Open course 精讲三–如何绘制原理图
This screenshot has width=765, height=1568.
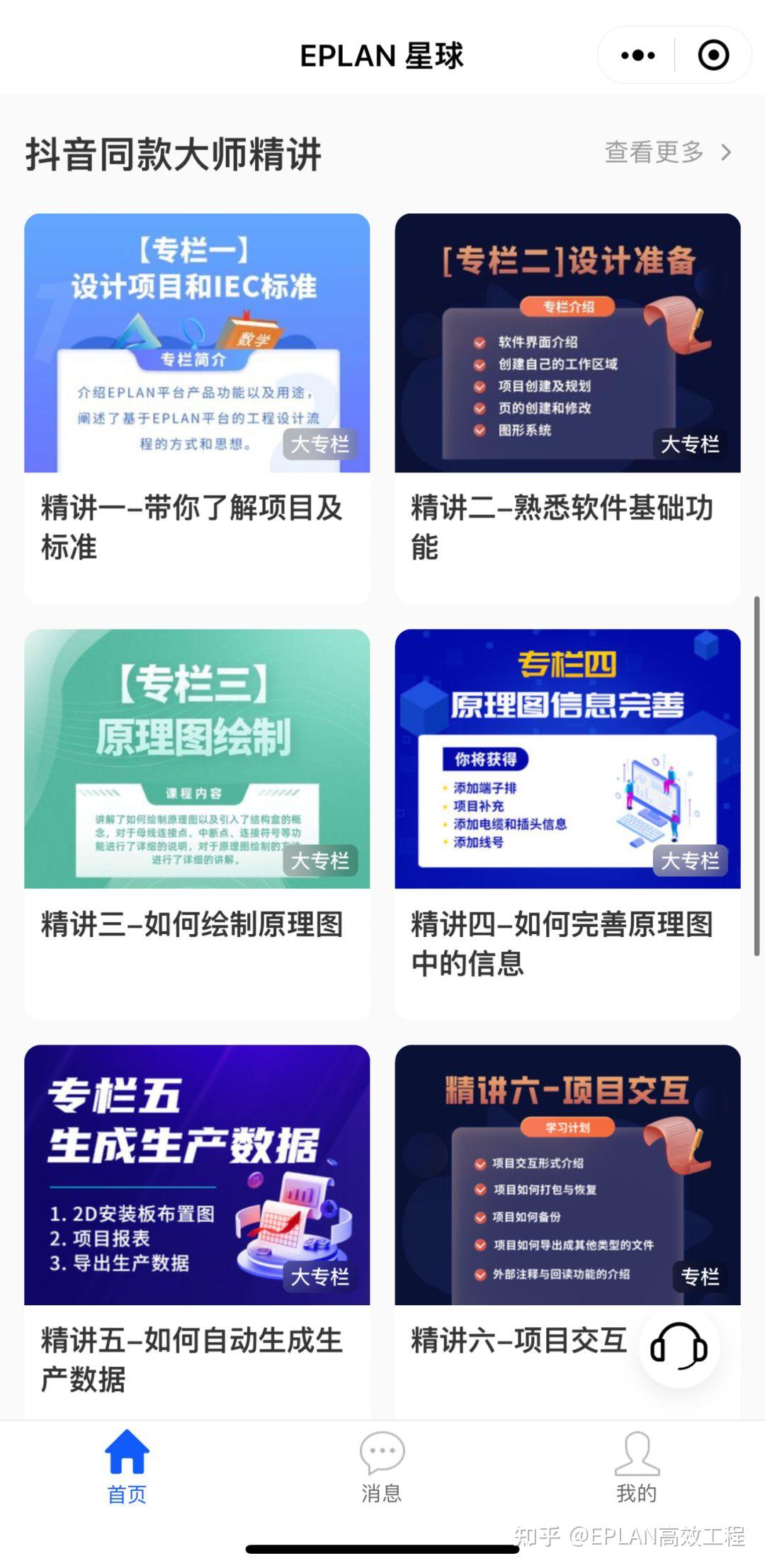197,824
